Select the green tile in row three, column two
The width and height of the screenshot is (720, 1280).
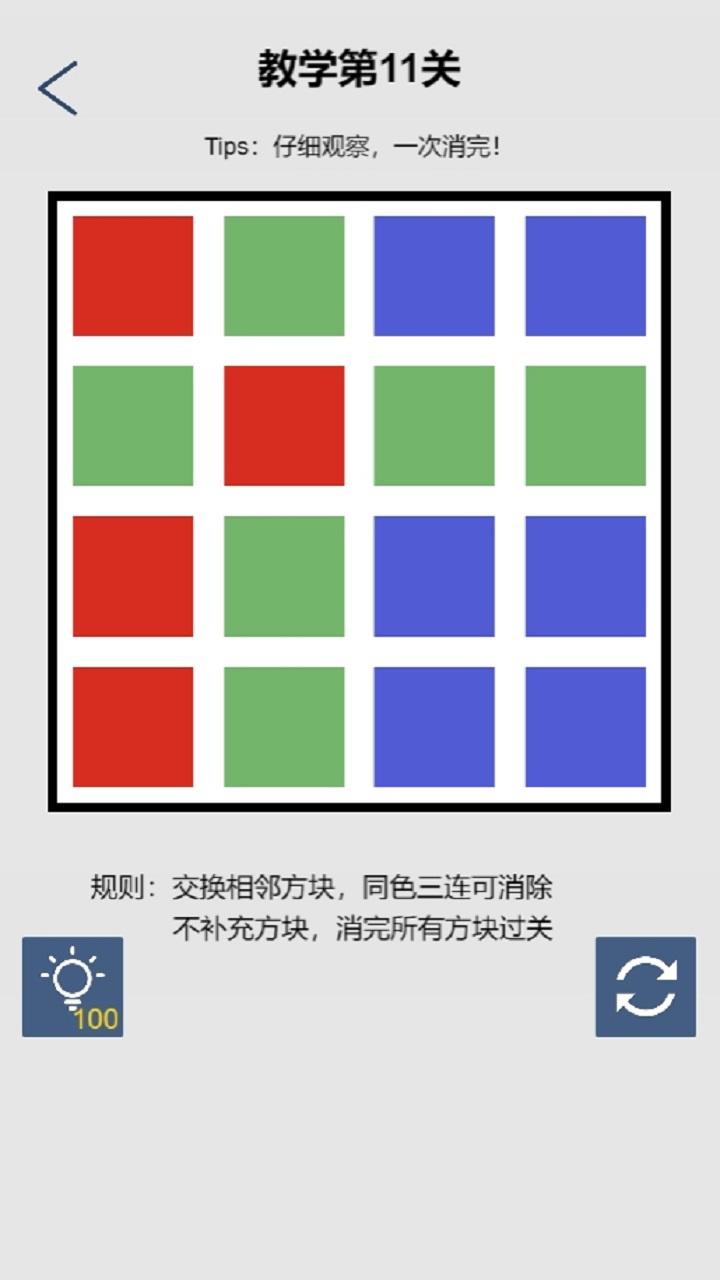point(283,575)
